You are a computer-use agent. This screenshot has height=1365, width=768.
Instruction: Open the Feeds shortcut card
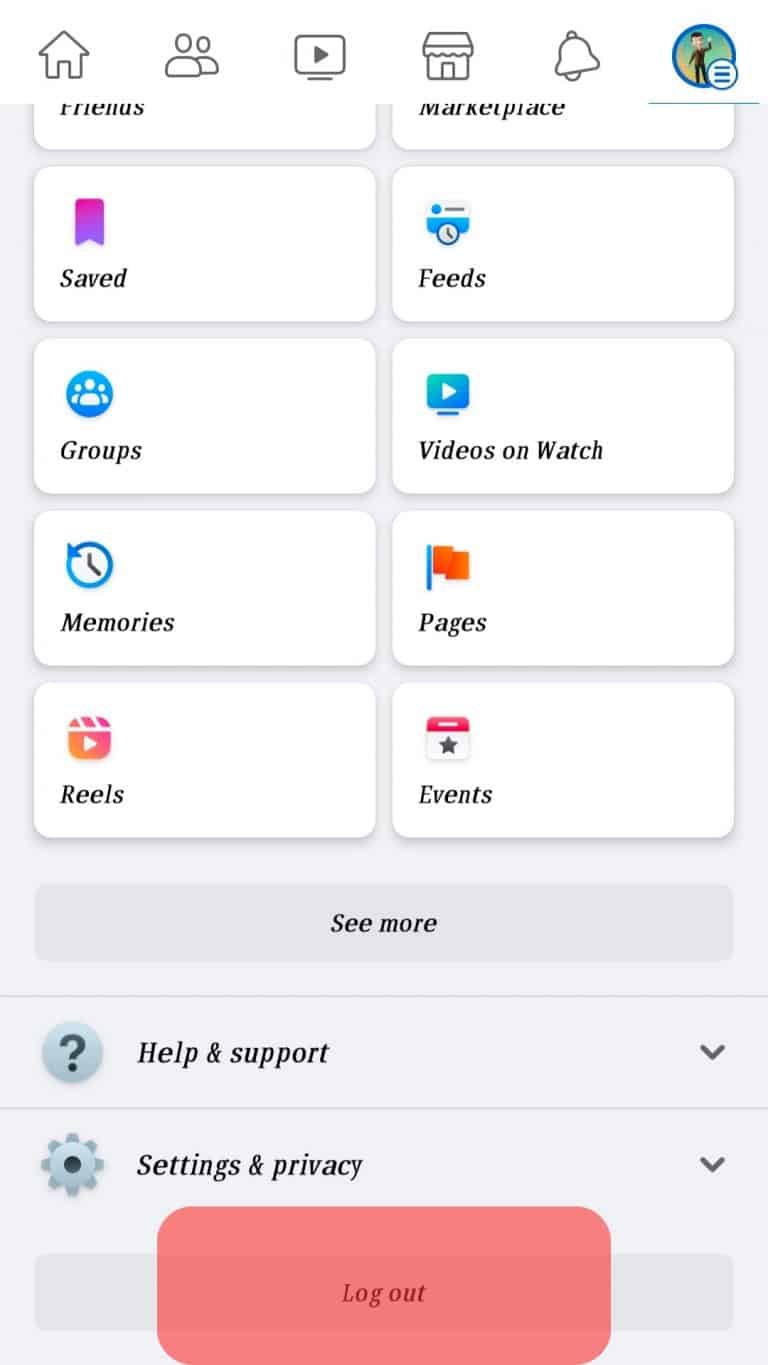point(562,244)
